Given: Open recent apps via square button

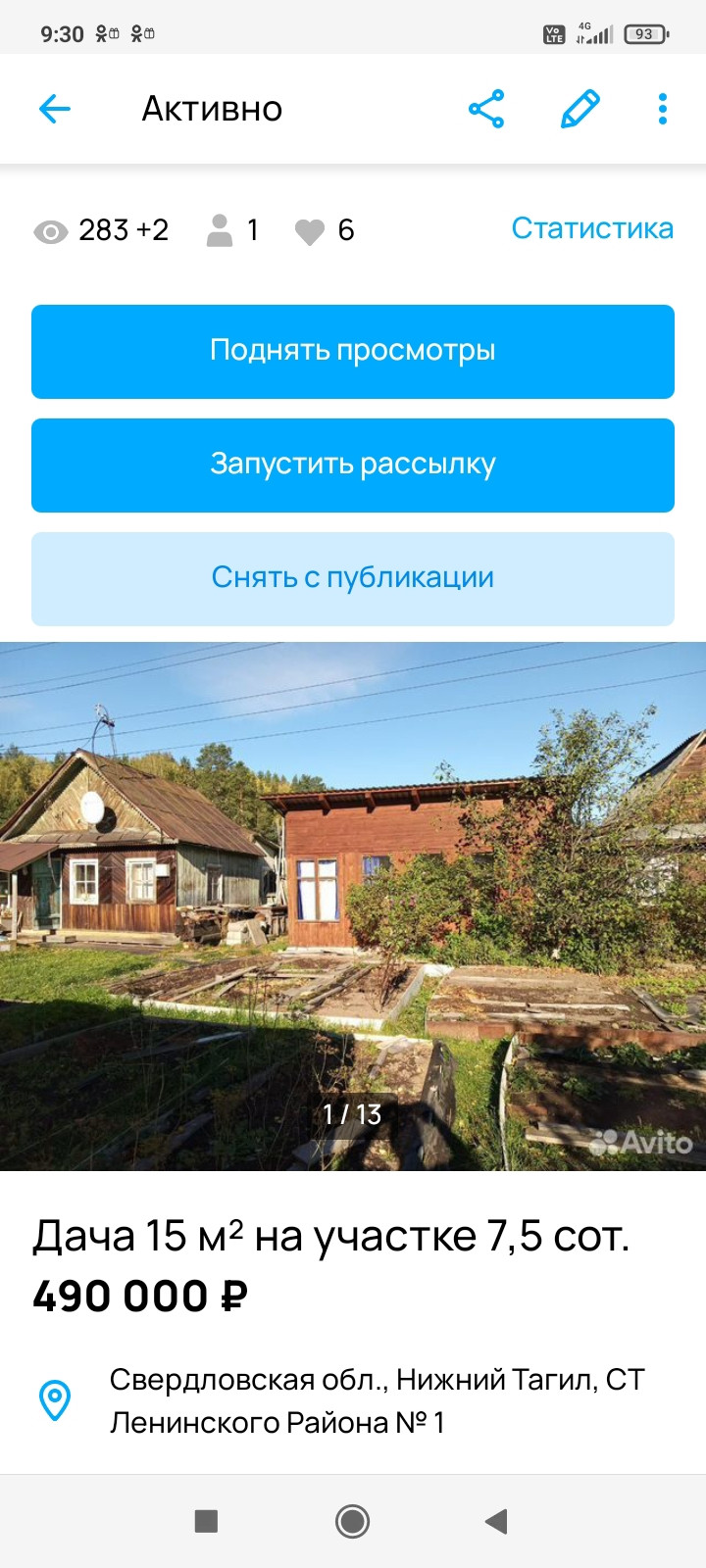Looking at the screenshot, I should [206, 1521].
